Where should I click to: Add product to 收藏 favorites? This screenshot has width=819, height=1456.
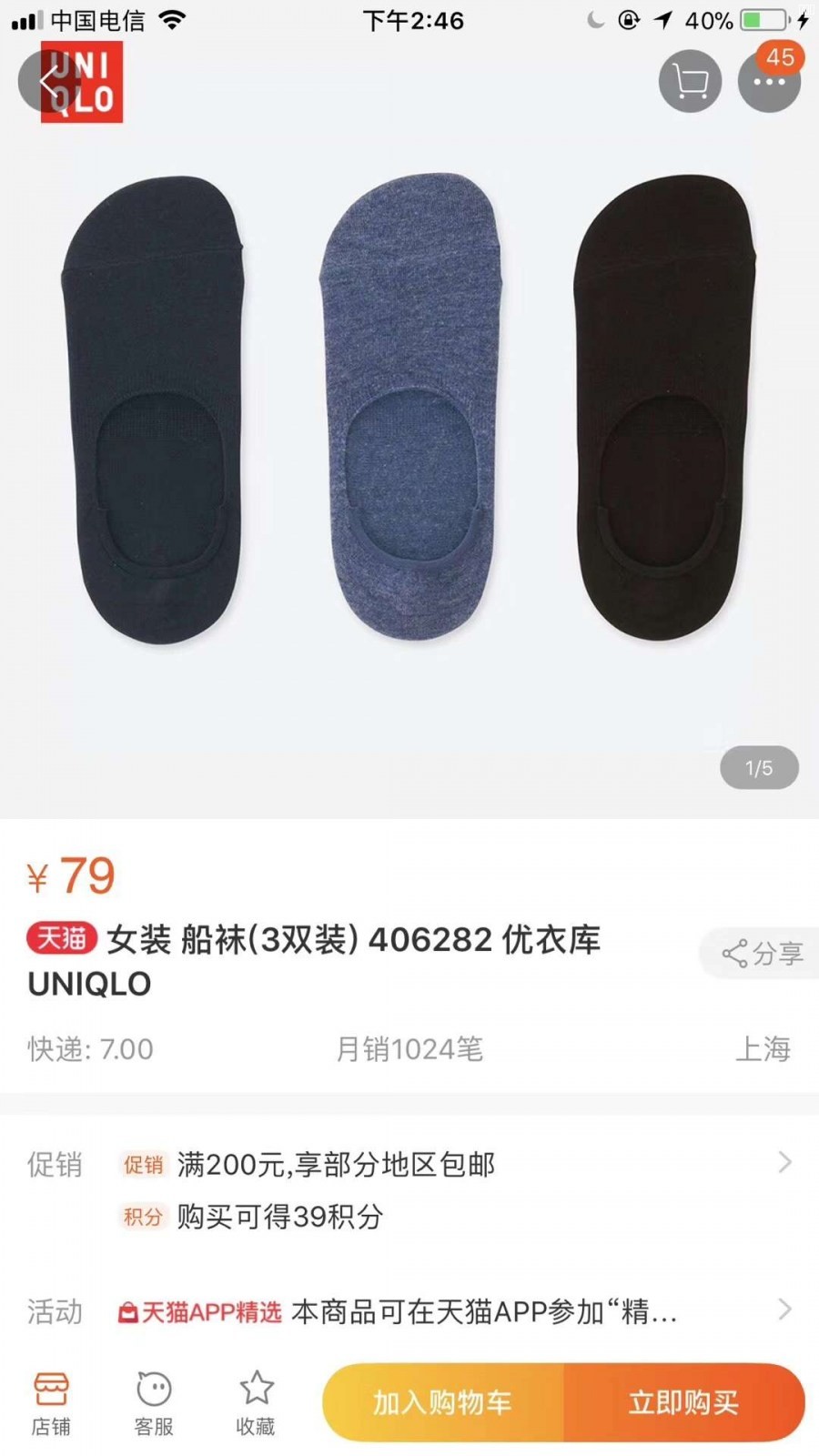pos(256,1403)
